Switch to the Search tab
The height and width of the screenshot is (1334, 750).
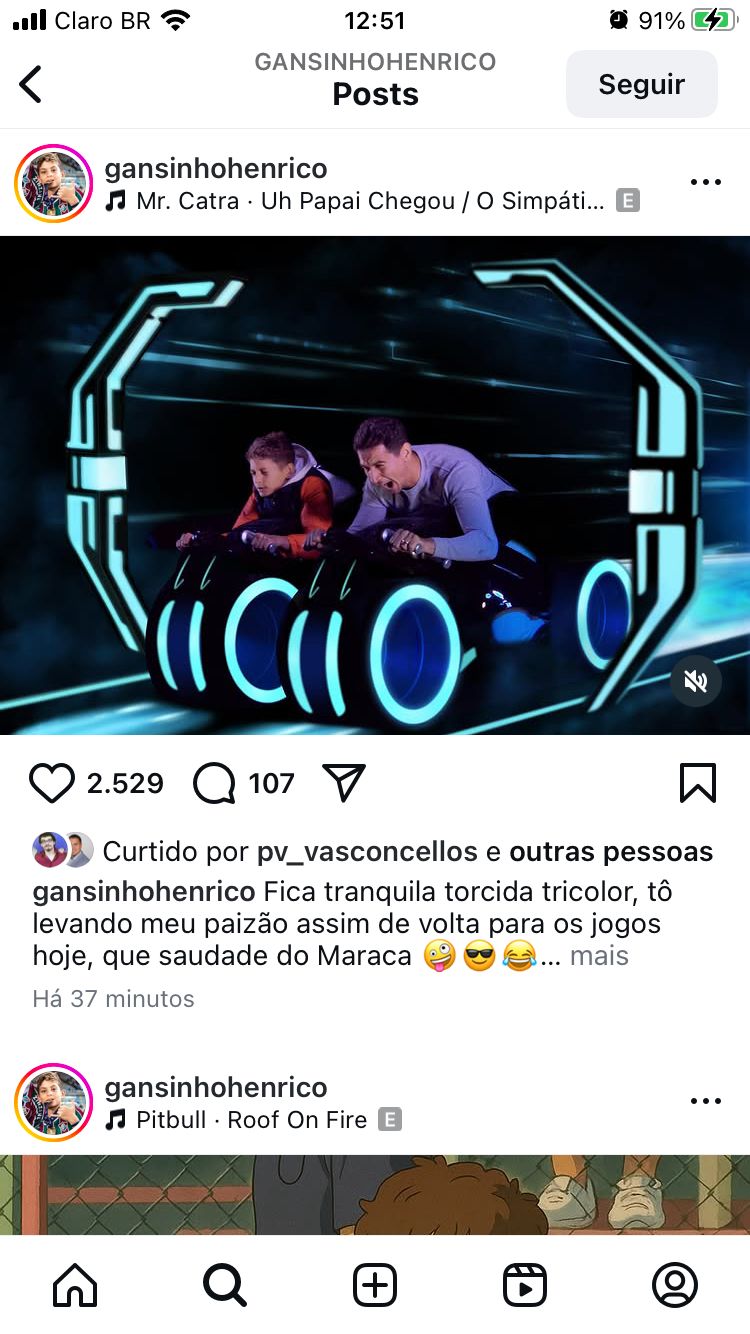[x=225, y=1286]
